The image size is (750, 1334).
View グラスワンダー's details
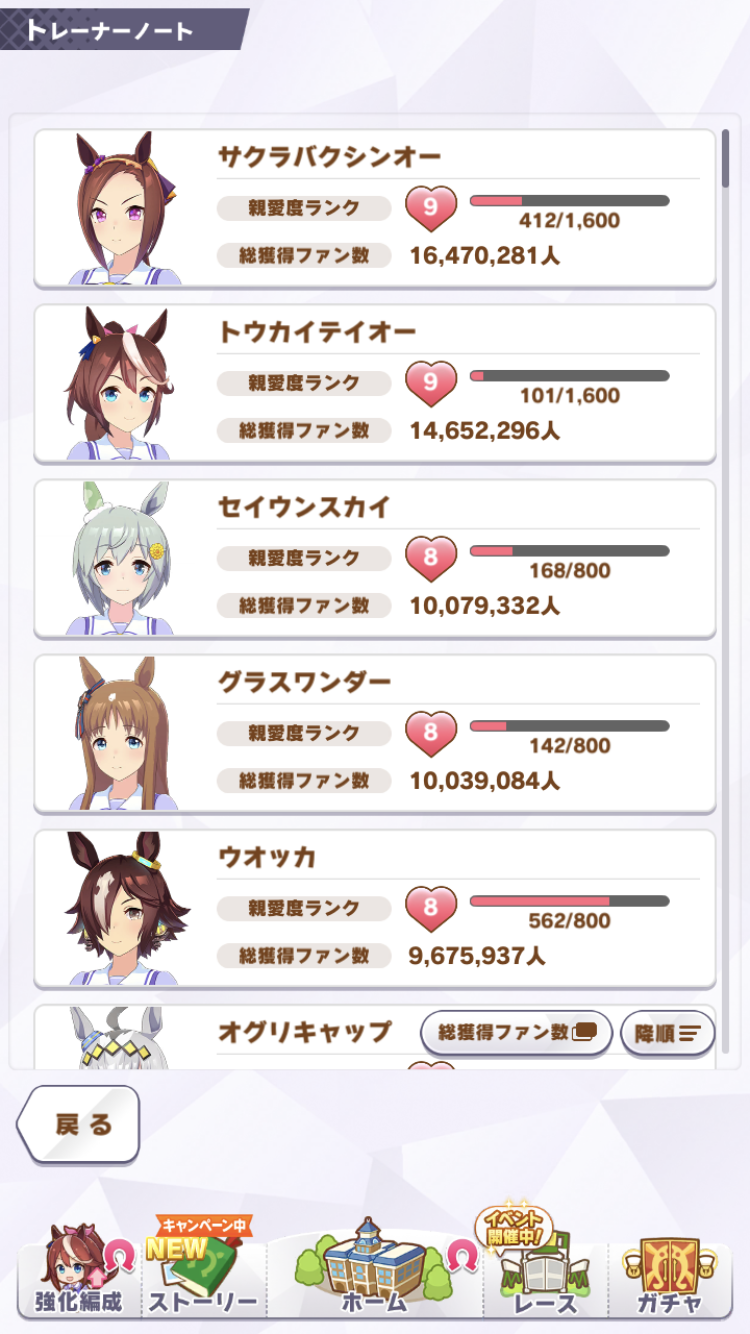click(375, 733)
